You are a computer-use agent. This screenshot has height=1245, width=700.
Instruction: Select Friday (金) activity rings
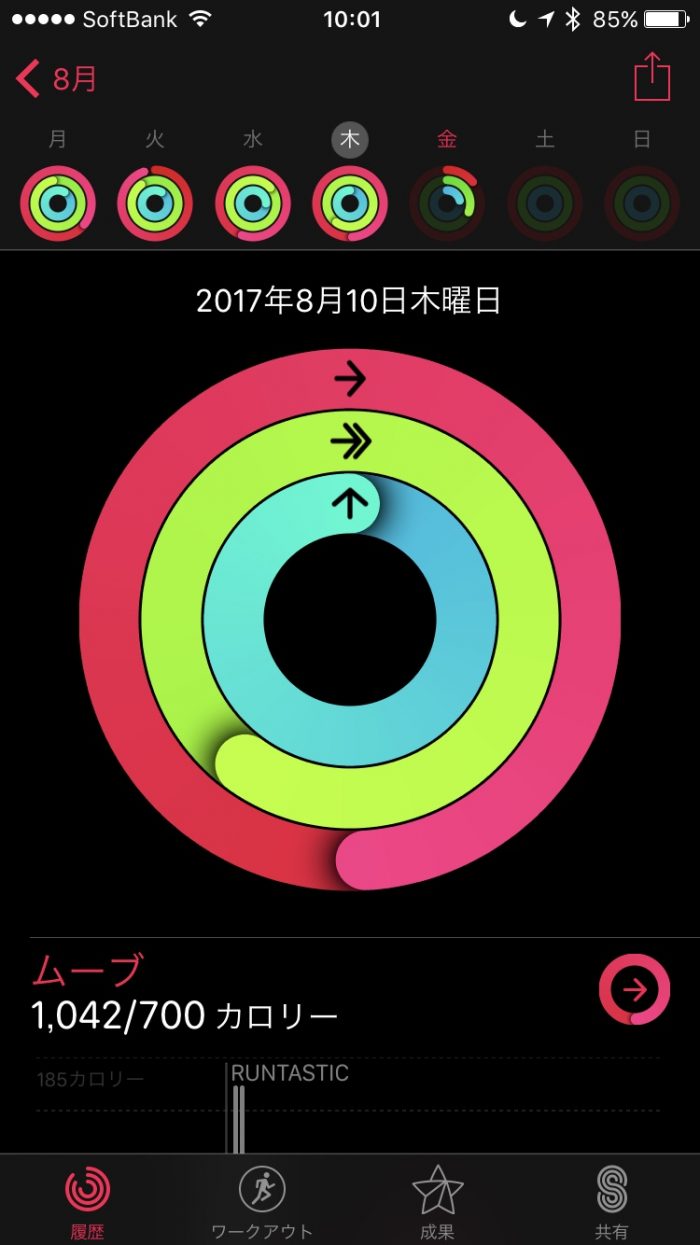click(447, 203)
